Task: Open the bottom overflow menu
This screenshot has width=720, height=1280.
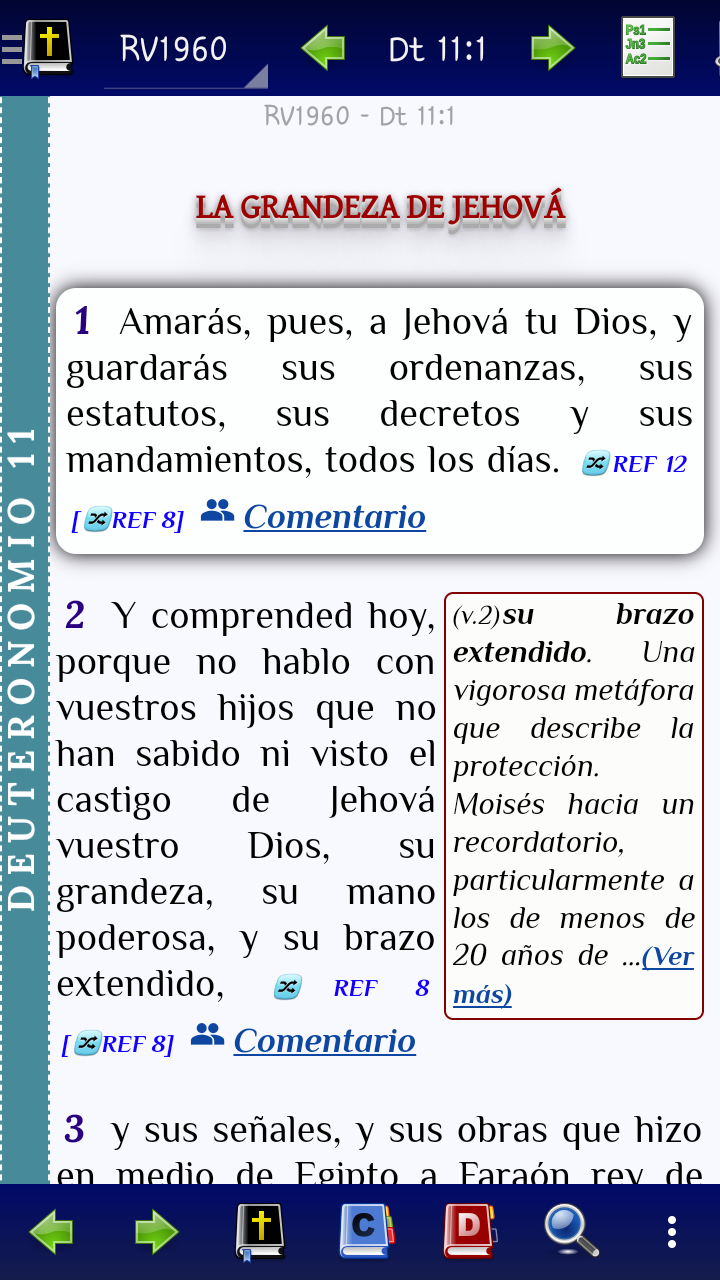Action: coord(672,1232)
